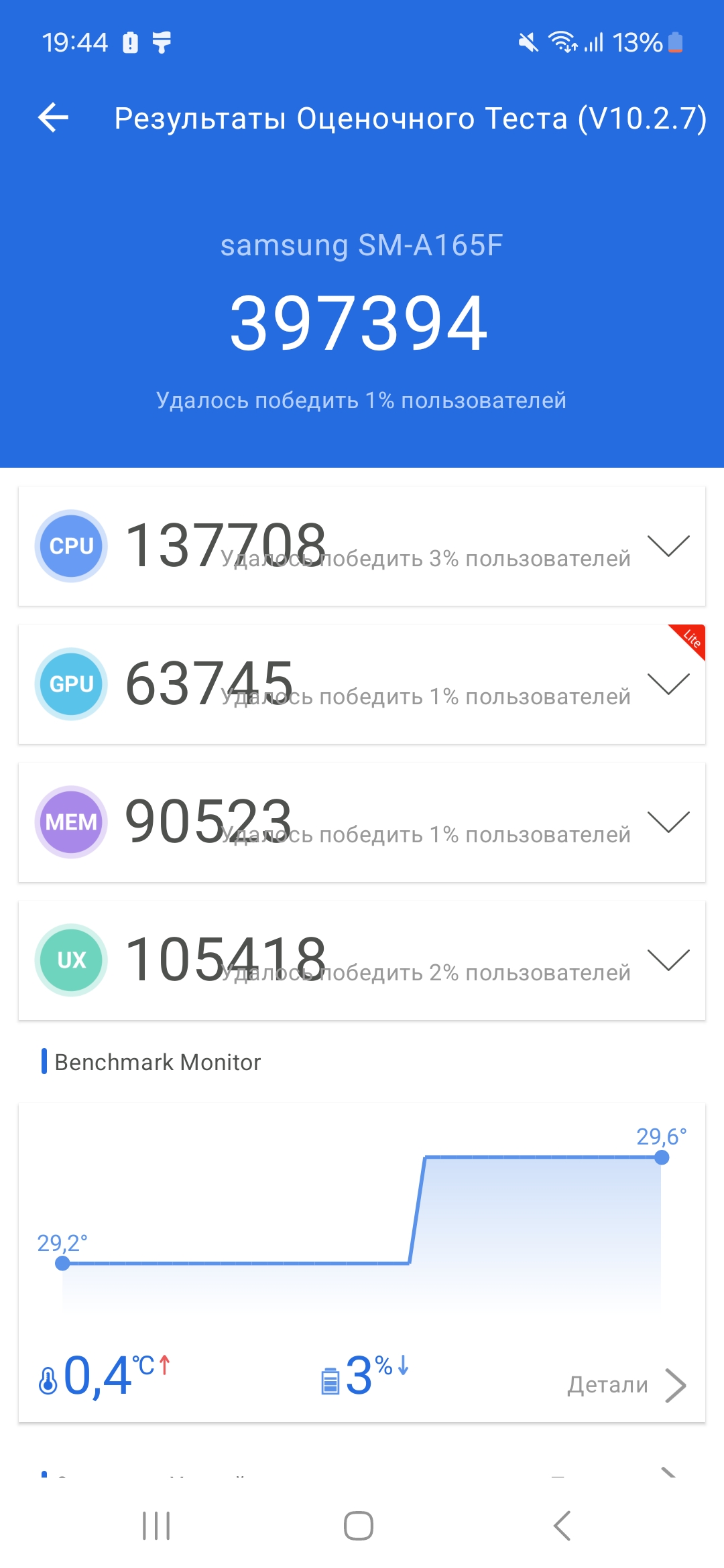
Task: Tap the system home button
Action: pos(359,1526)
